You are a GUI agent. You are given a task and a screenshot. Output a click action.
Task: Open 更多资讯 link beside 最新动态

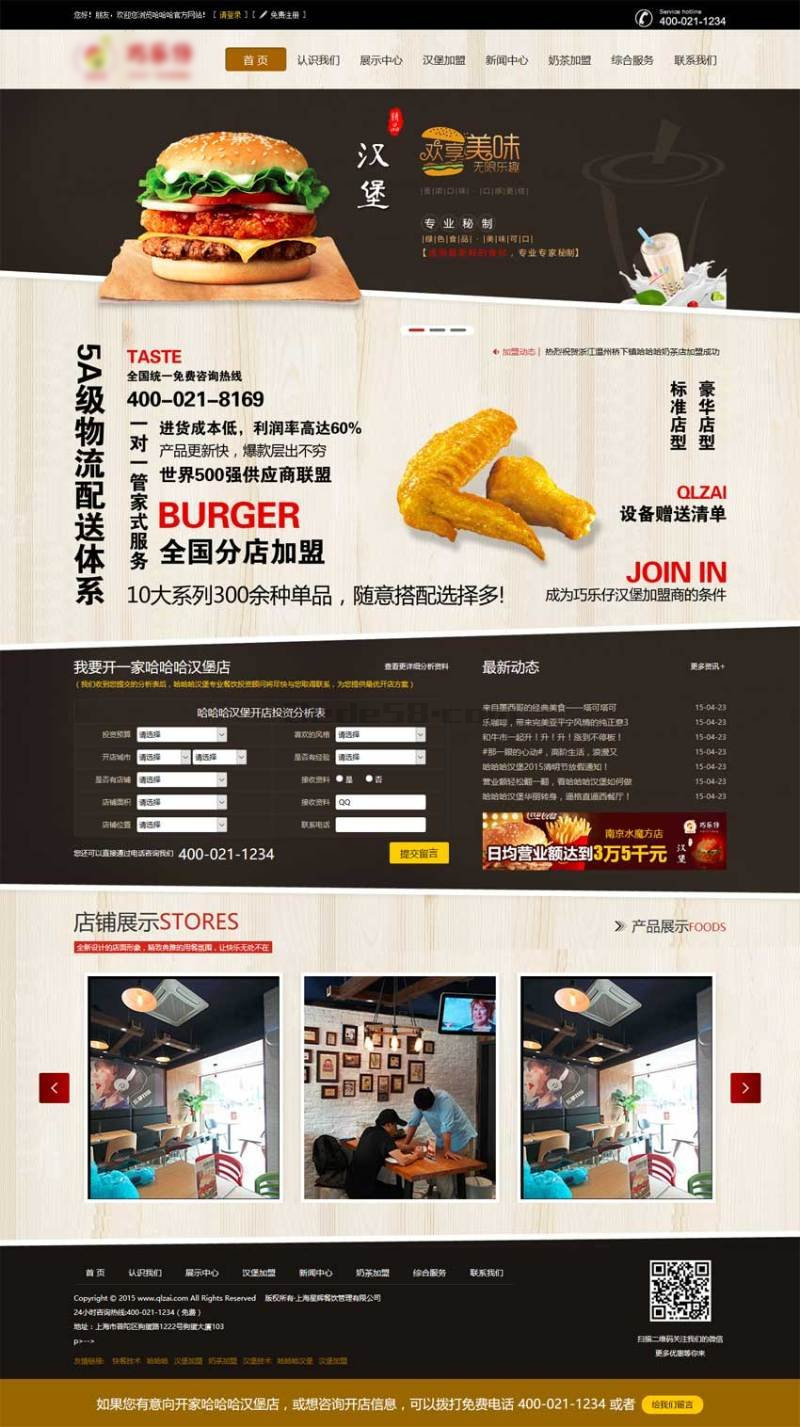(707, 666)
